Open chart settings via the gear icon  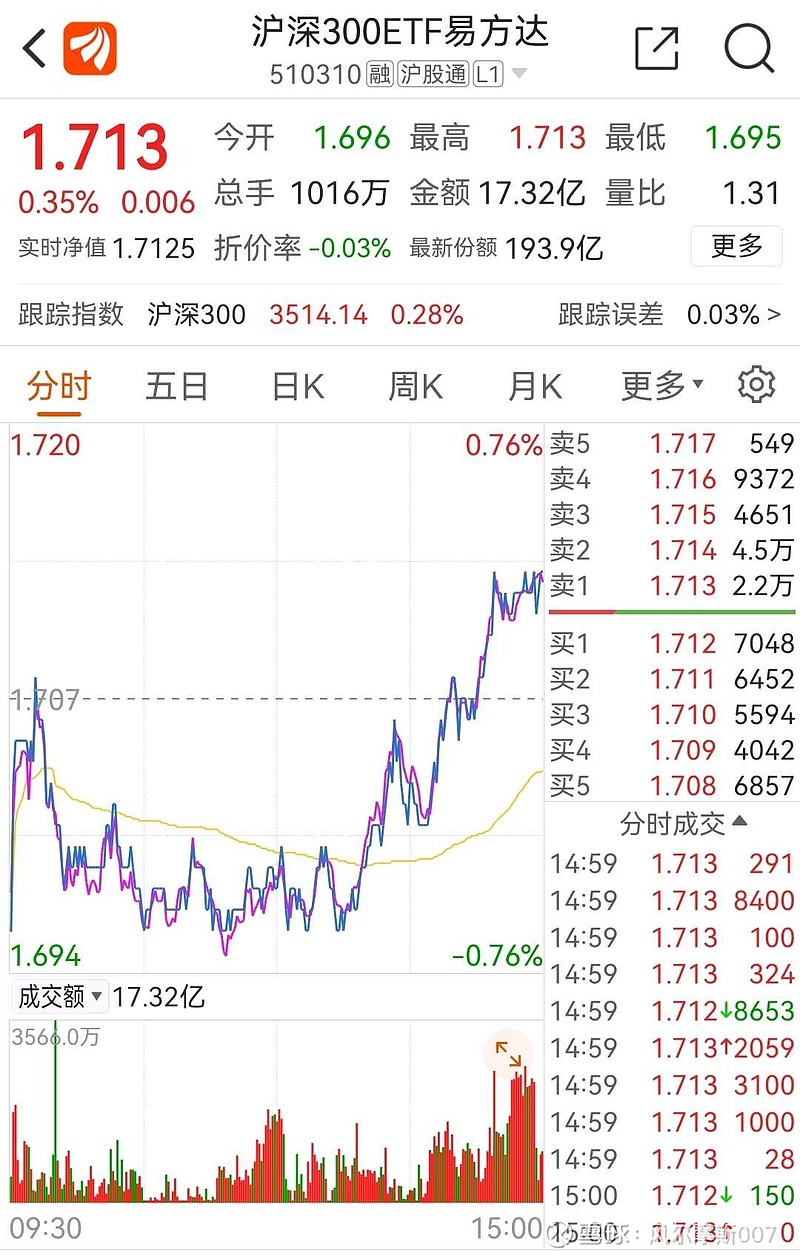[757, 385]
